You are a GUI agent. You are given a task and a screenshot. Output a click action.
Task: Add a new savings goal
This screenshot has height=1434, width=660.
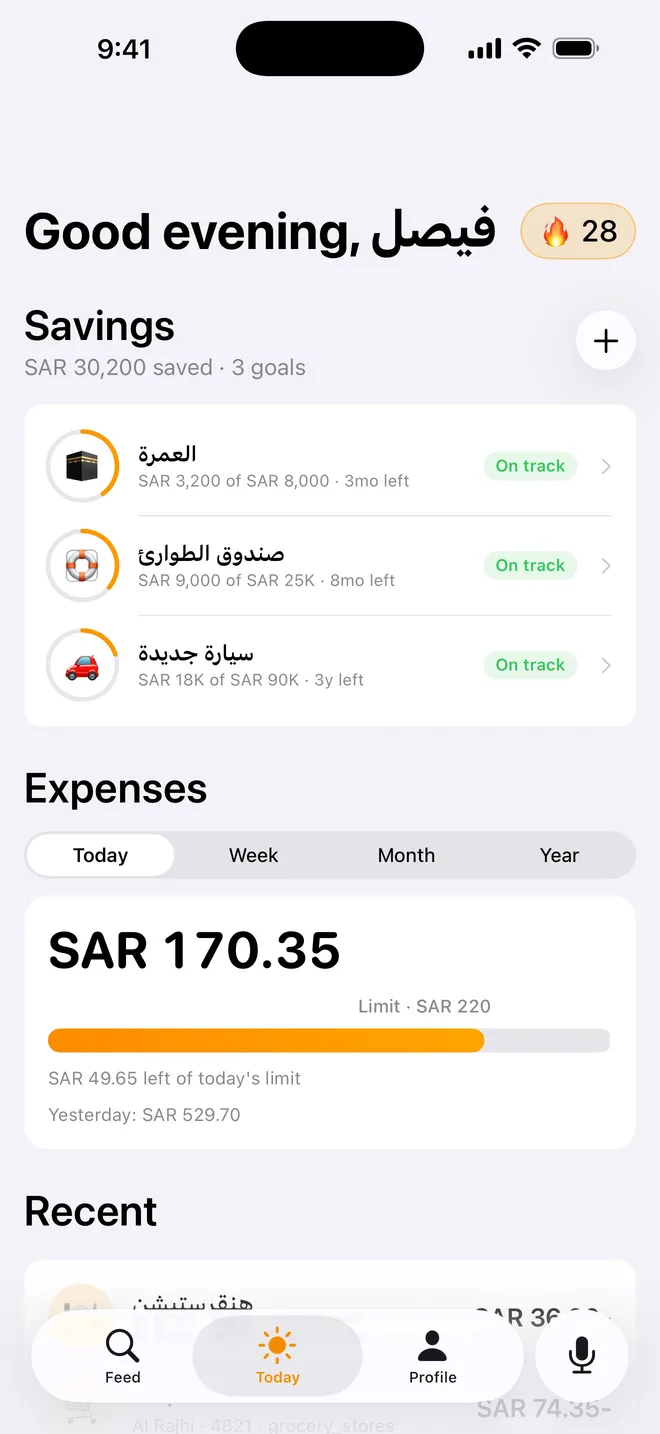coord(606,341)
